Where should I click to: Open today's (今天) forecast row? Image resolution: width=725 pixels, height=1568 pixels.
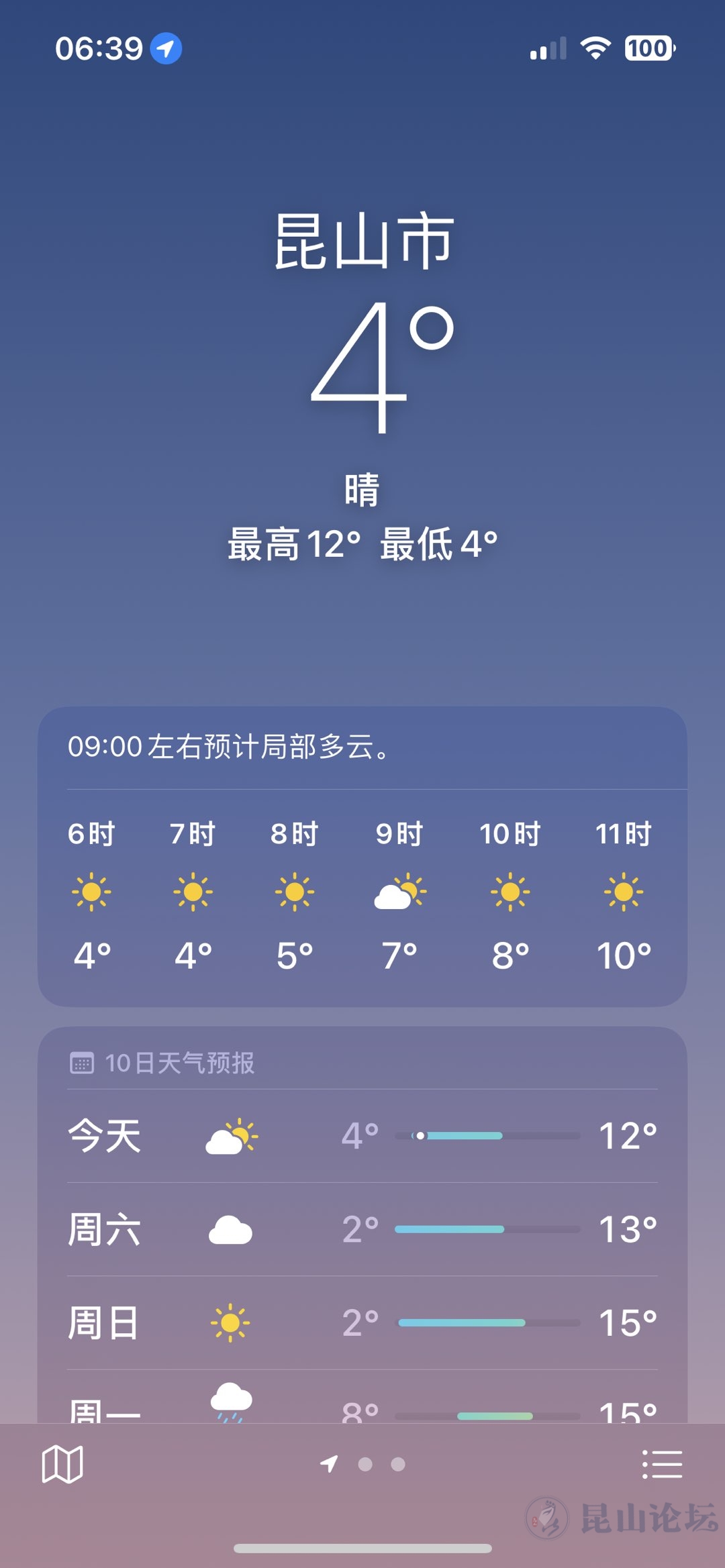(362, 1136)
